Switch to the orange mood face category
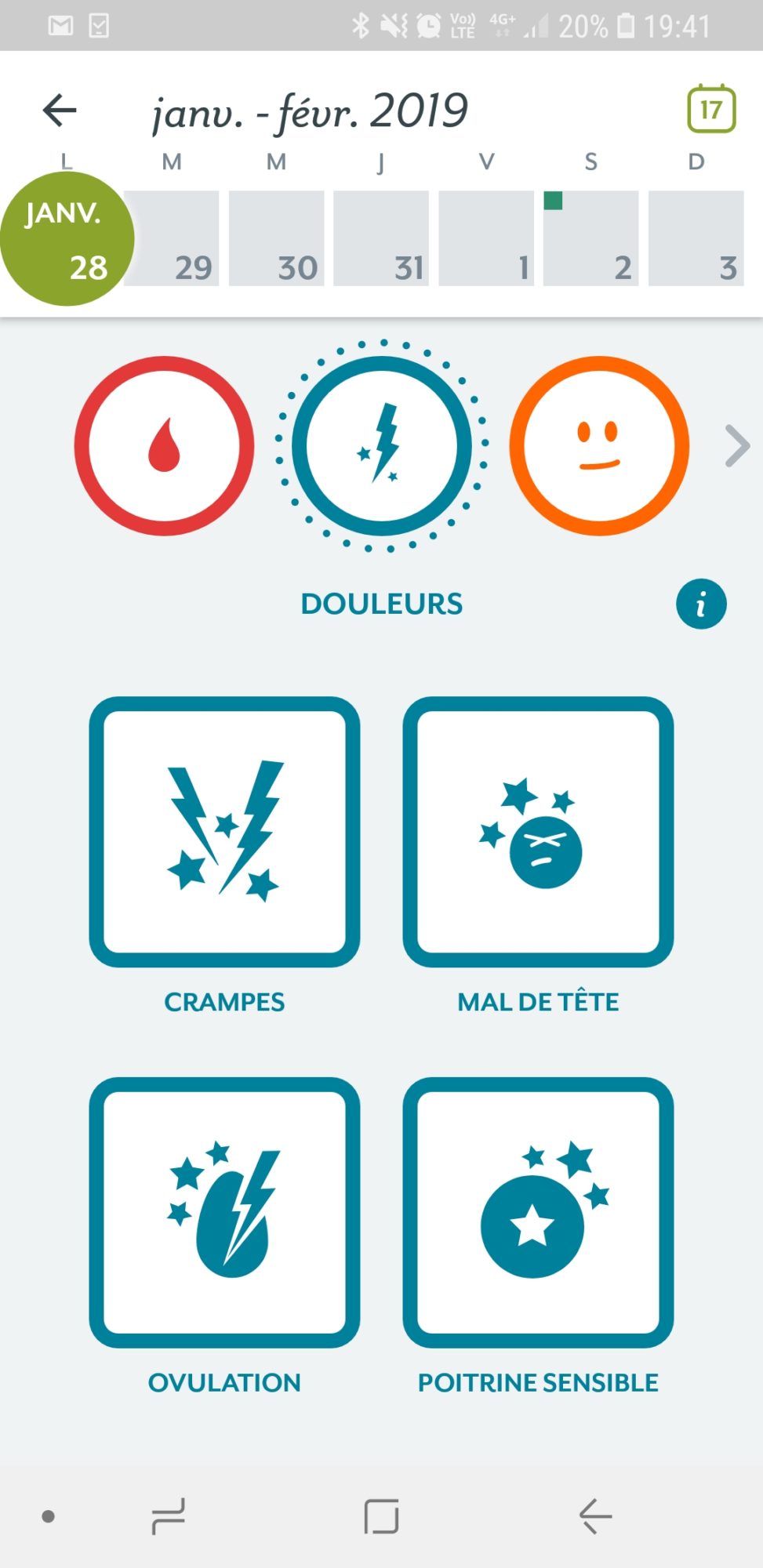Screen dimensions: 763x1568 (x=599, y=446)
